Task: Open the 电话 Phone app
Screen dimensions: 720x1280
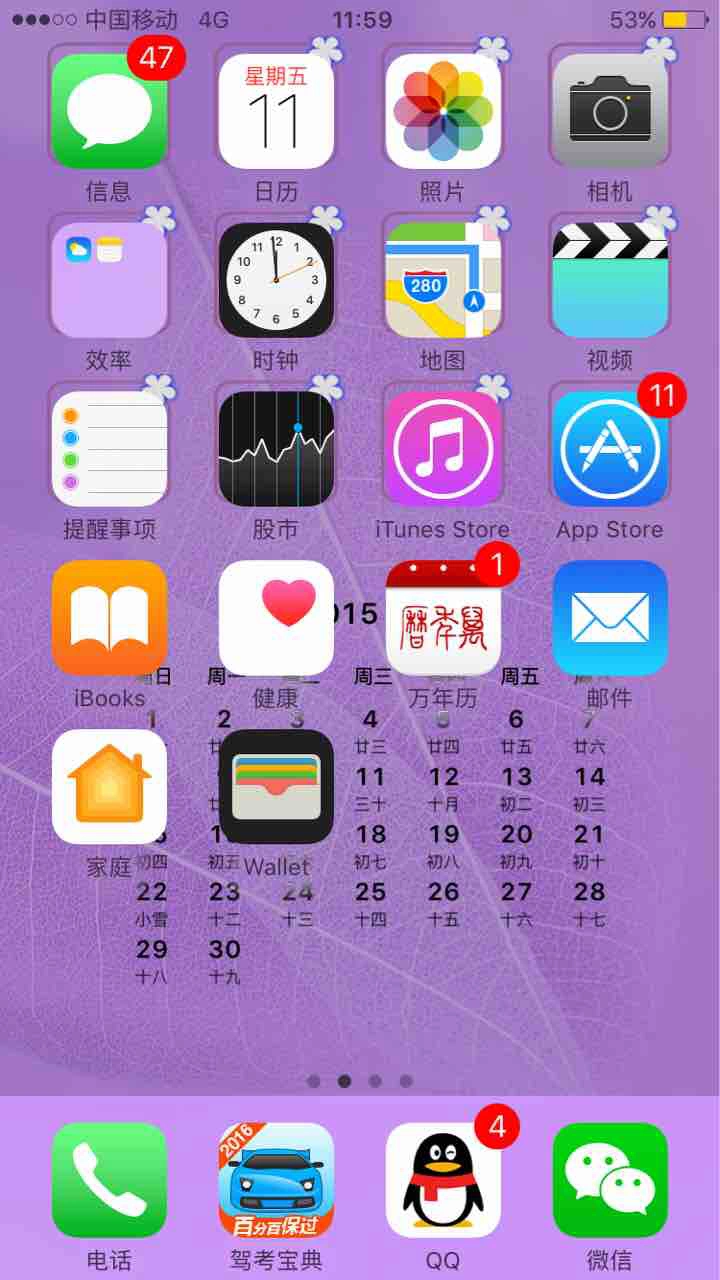Action: (109, 1180)
